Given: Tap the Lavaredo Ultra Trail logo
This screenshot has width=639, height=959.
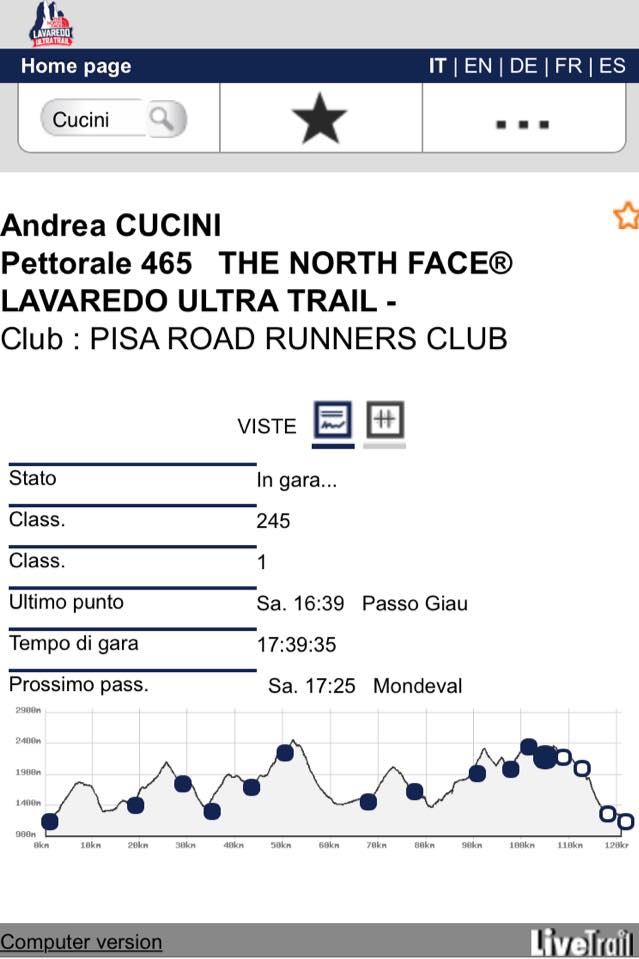Looking at the screenshot, I should [50, 24].
